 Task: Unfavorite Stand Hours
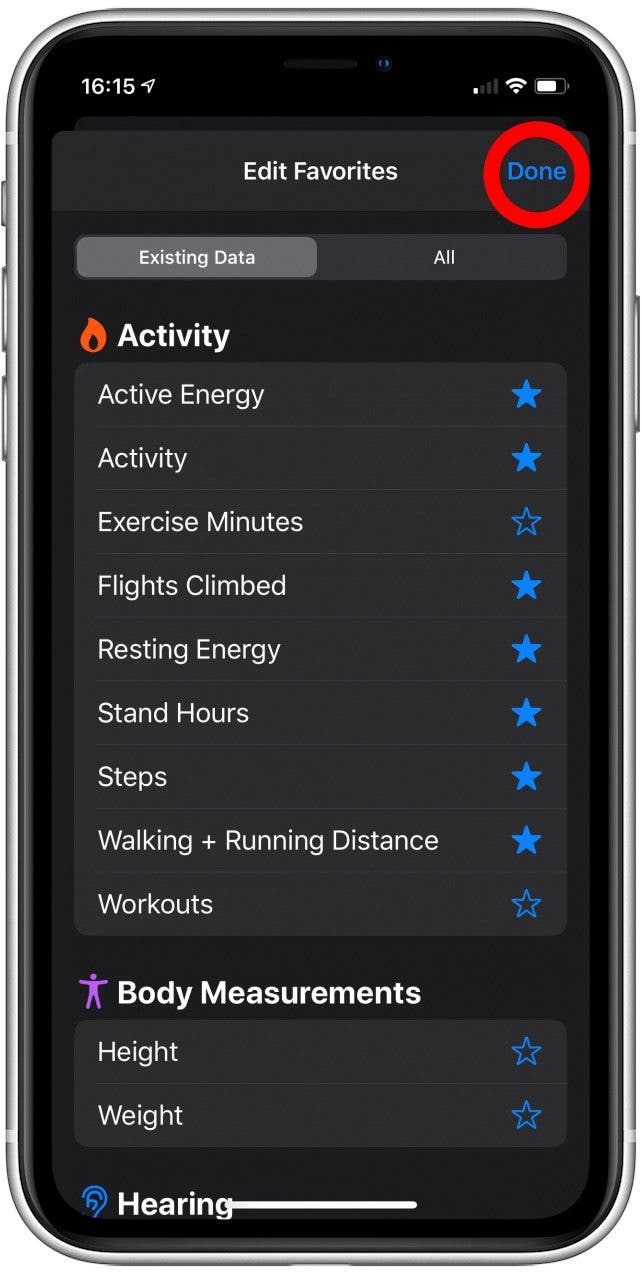point(526,714)
